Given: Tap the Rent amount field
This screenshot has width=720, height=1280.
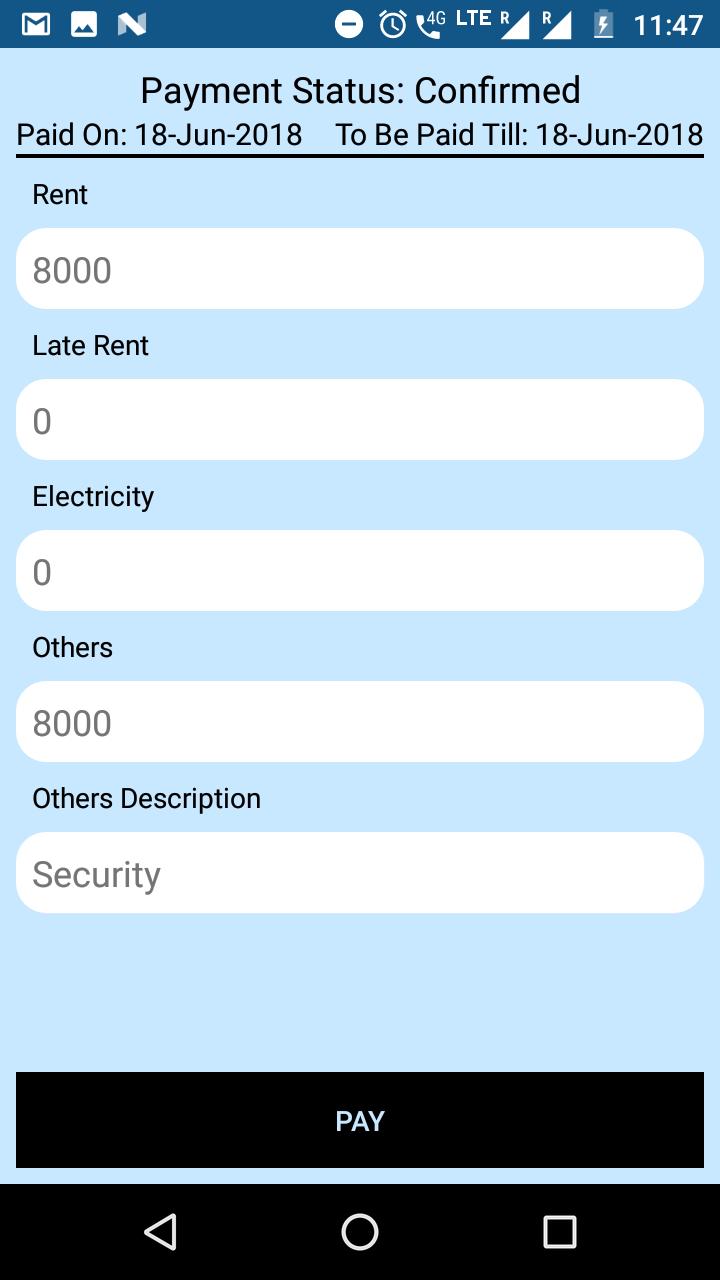Looking at the screenshot, I should (x=360, y=269).
